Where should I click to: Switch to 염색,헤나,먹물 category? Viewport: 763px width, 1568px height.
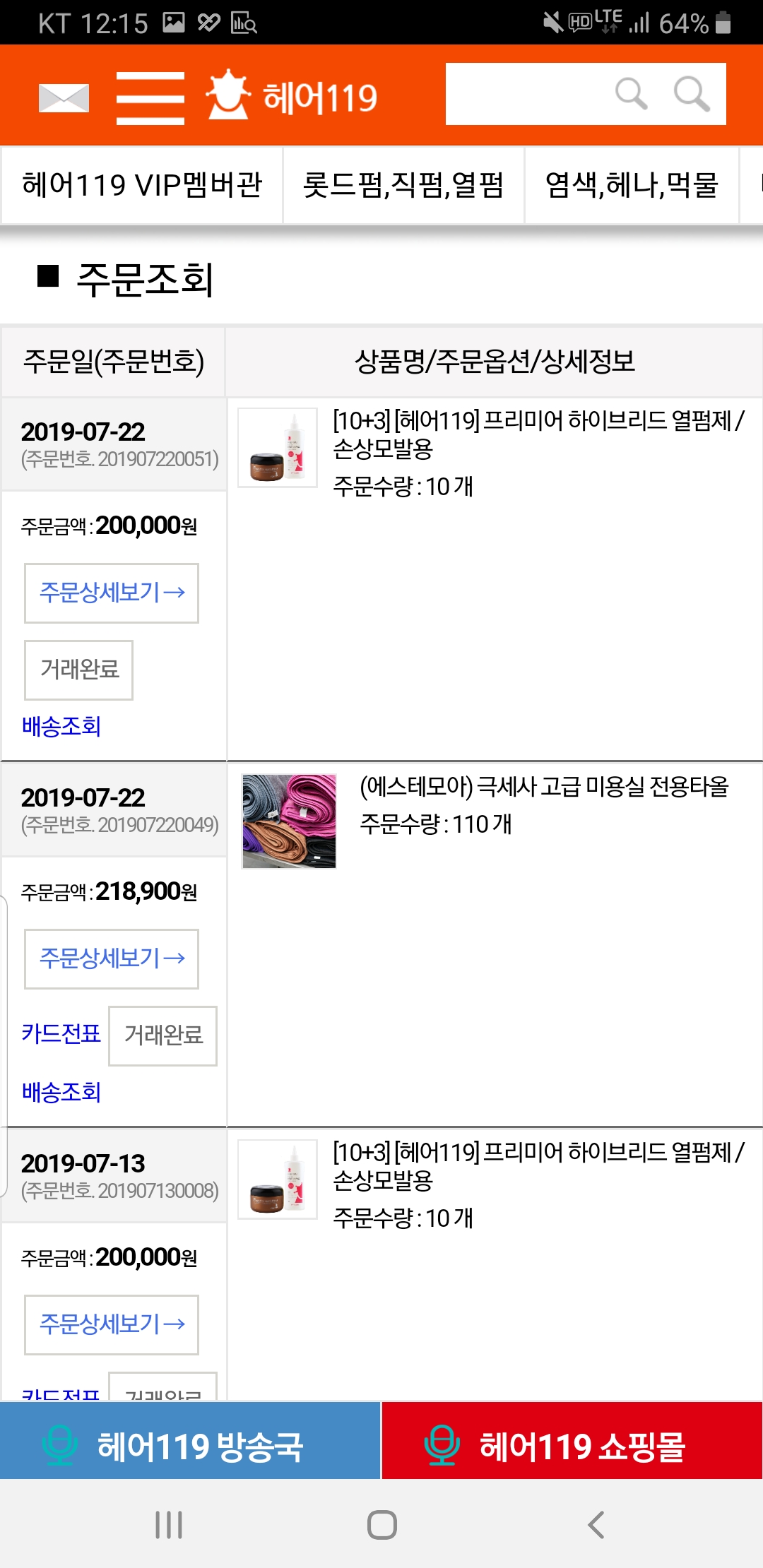632,185
